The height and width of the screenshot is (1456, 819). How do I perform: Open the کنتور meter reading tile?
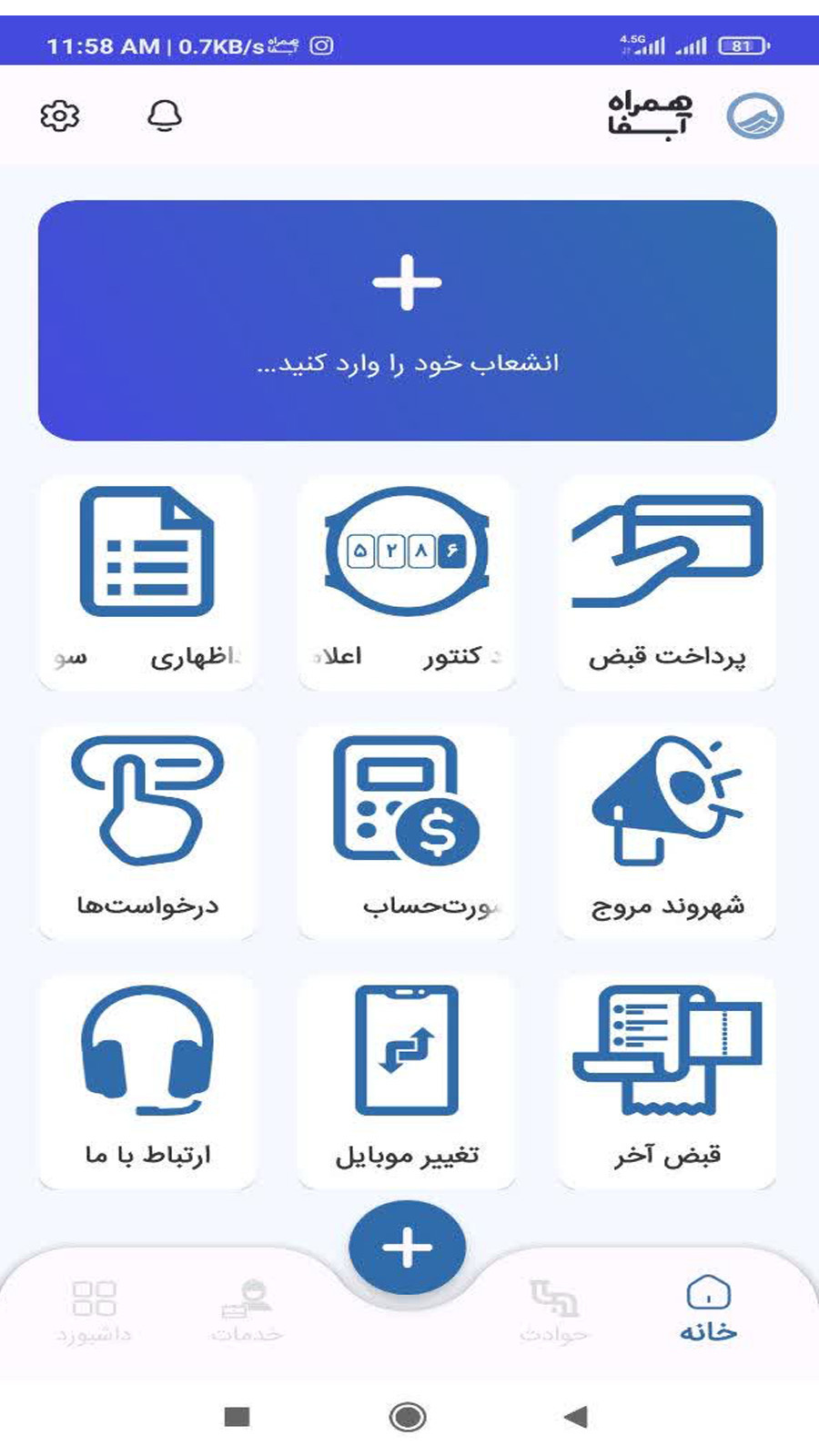click(x=407, y=582)
